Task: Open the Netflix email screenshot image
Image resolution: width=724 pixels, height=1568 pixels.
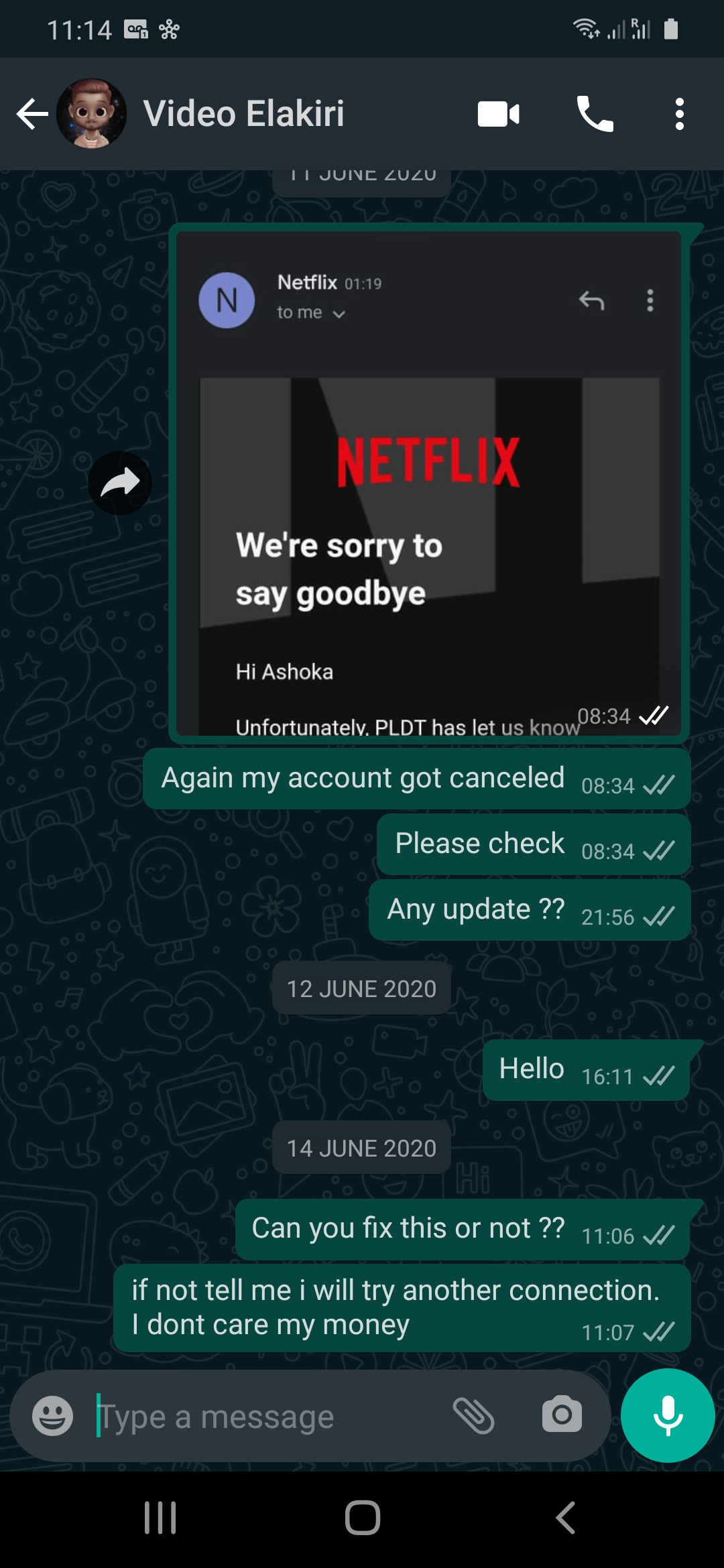Action: pyautogui.click(x=429, y=483)
